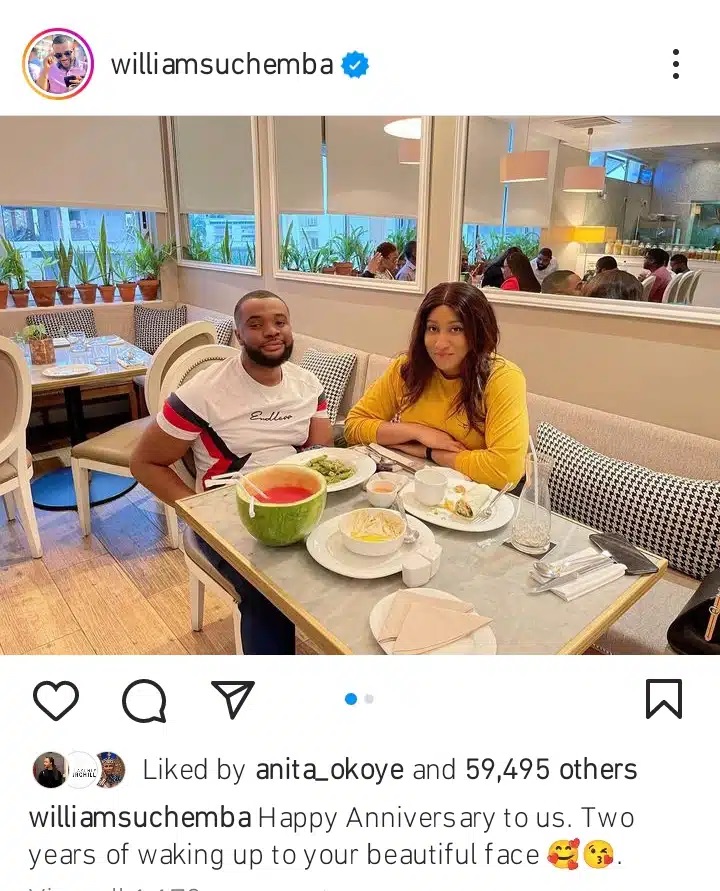
Task: Open anita_okoye from the liked-by line
Action: click(x=330, y=769)
